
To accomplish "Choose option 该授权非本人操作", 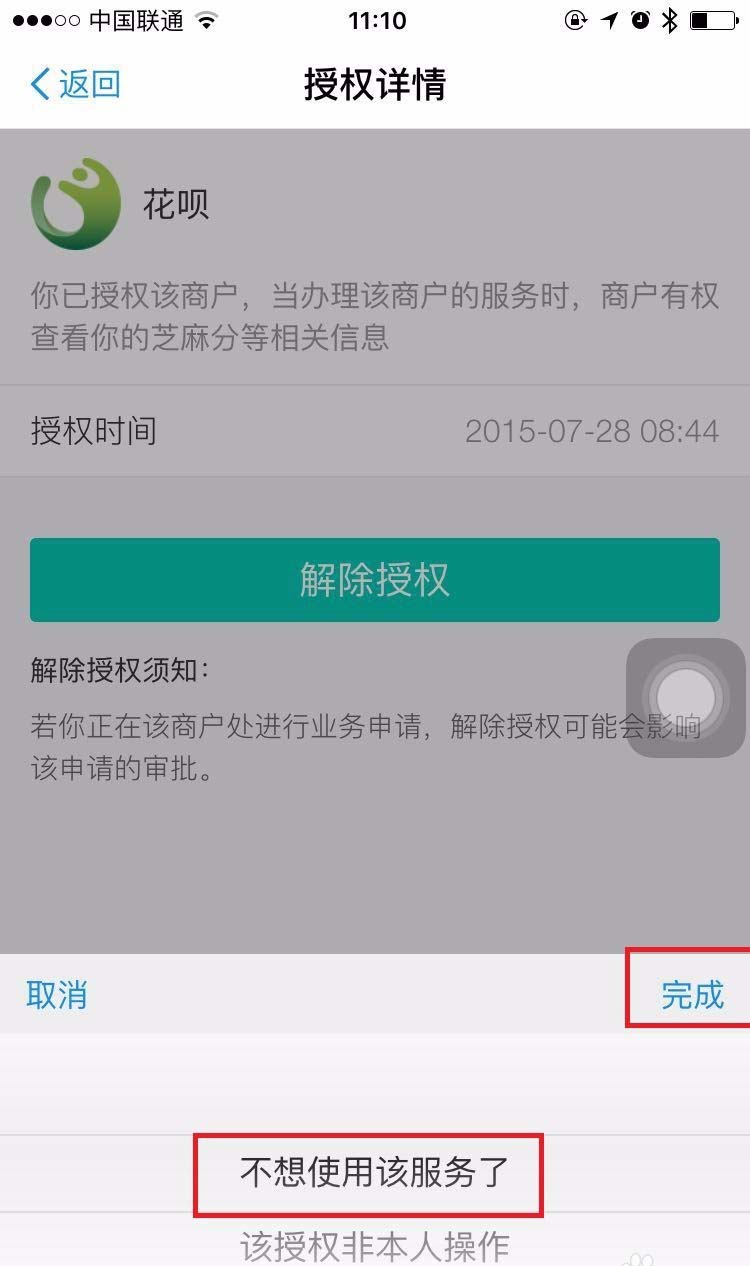I will point(374,1246).
